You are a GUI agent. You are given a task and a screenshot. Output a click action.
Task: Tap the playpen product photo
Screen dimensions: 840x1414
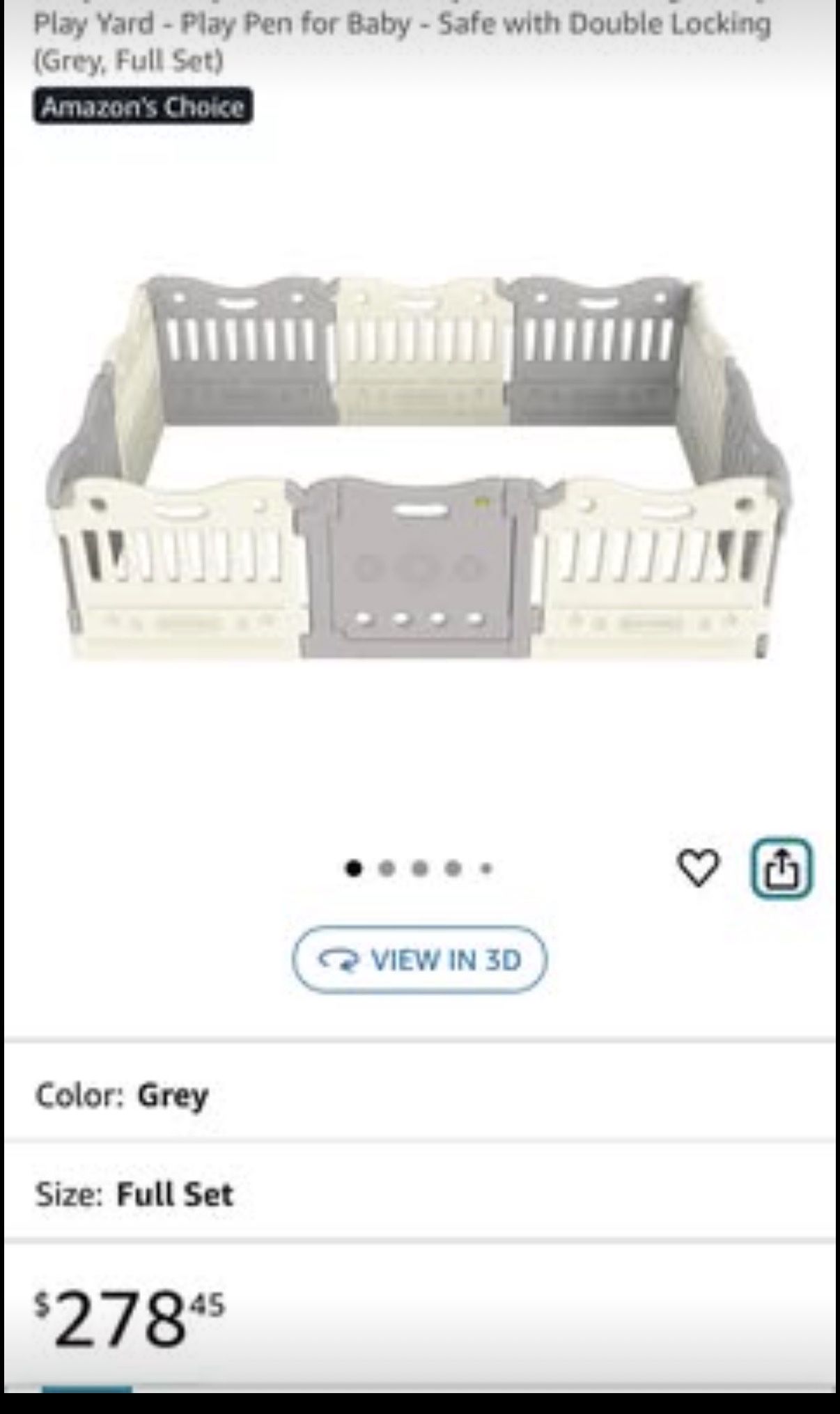click(418, 467)
